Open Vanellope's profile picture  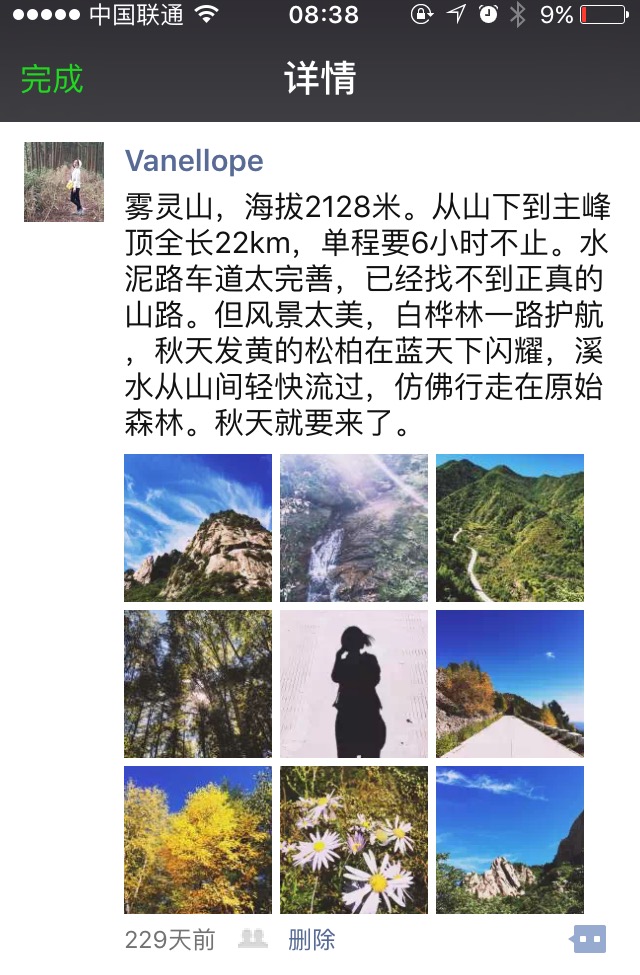pyautogui.click(x=64, y=181)
